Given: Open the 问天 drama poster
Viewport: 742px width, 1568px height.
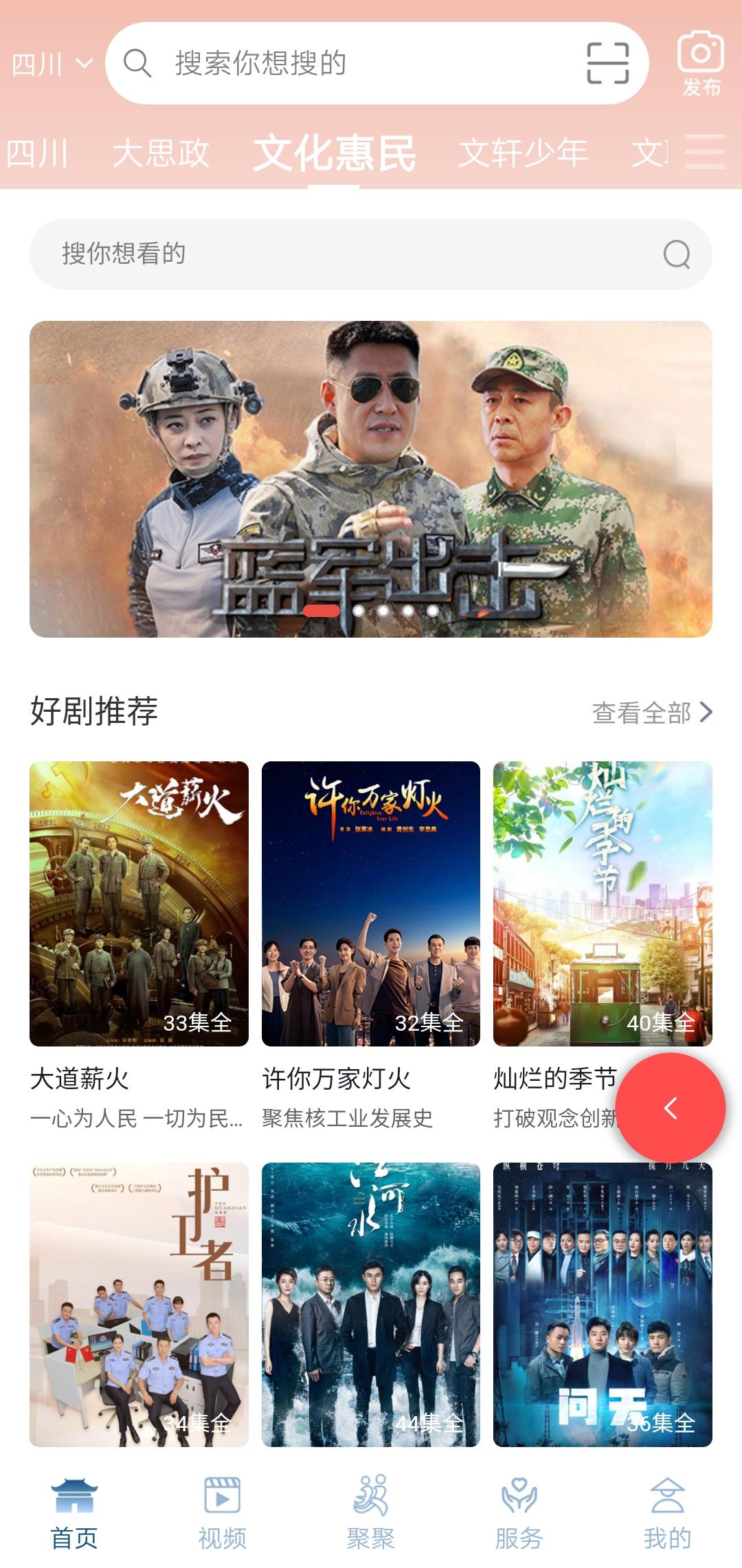Looking at the screenshot, I should click(x=603, y=1304).
